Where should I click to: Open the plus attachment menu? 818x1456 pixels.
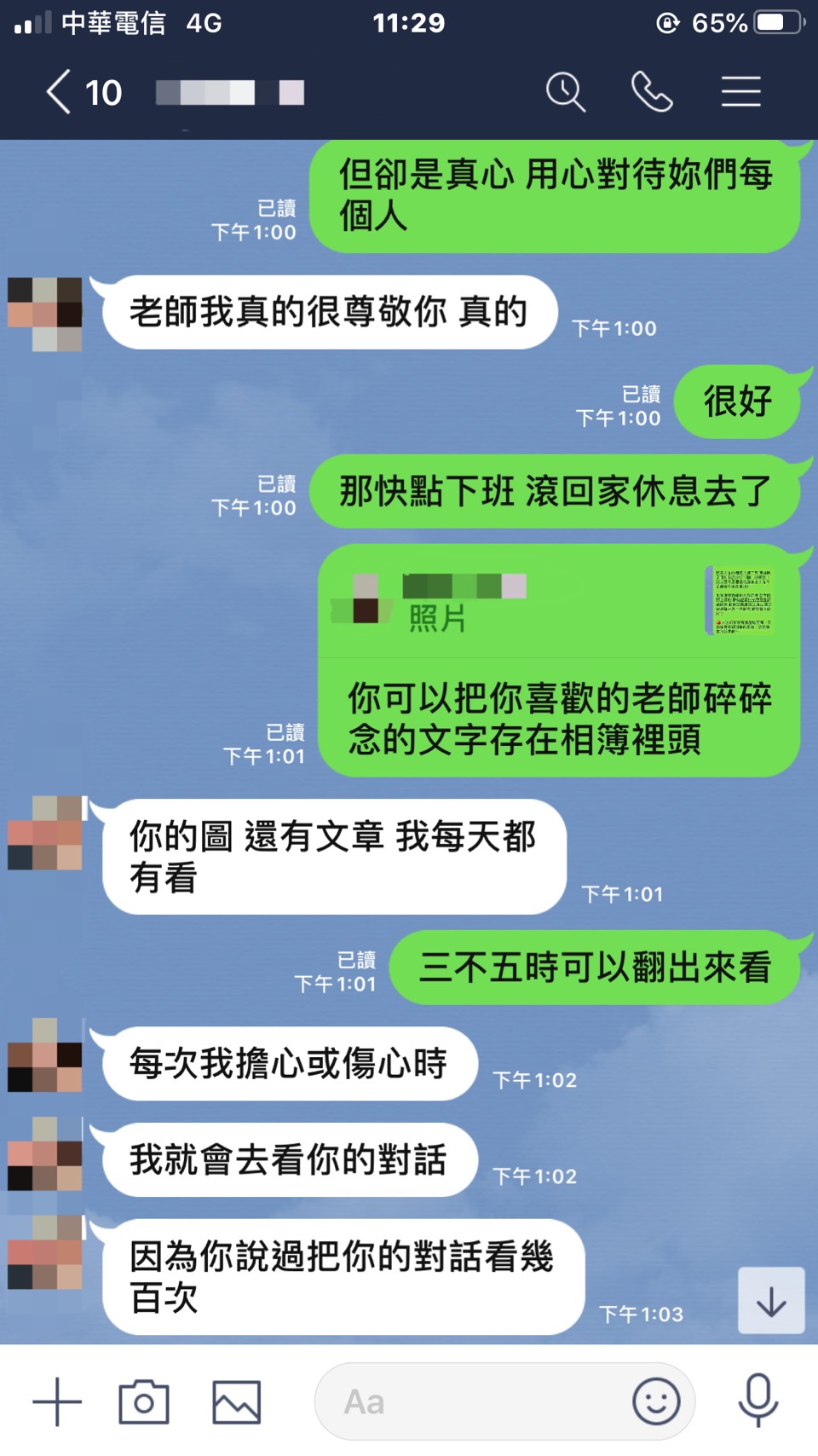[57, 1401]
